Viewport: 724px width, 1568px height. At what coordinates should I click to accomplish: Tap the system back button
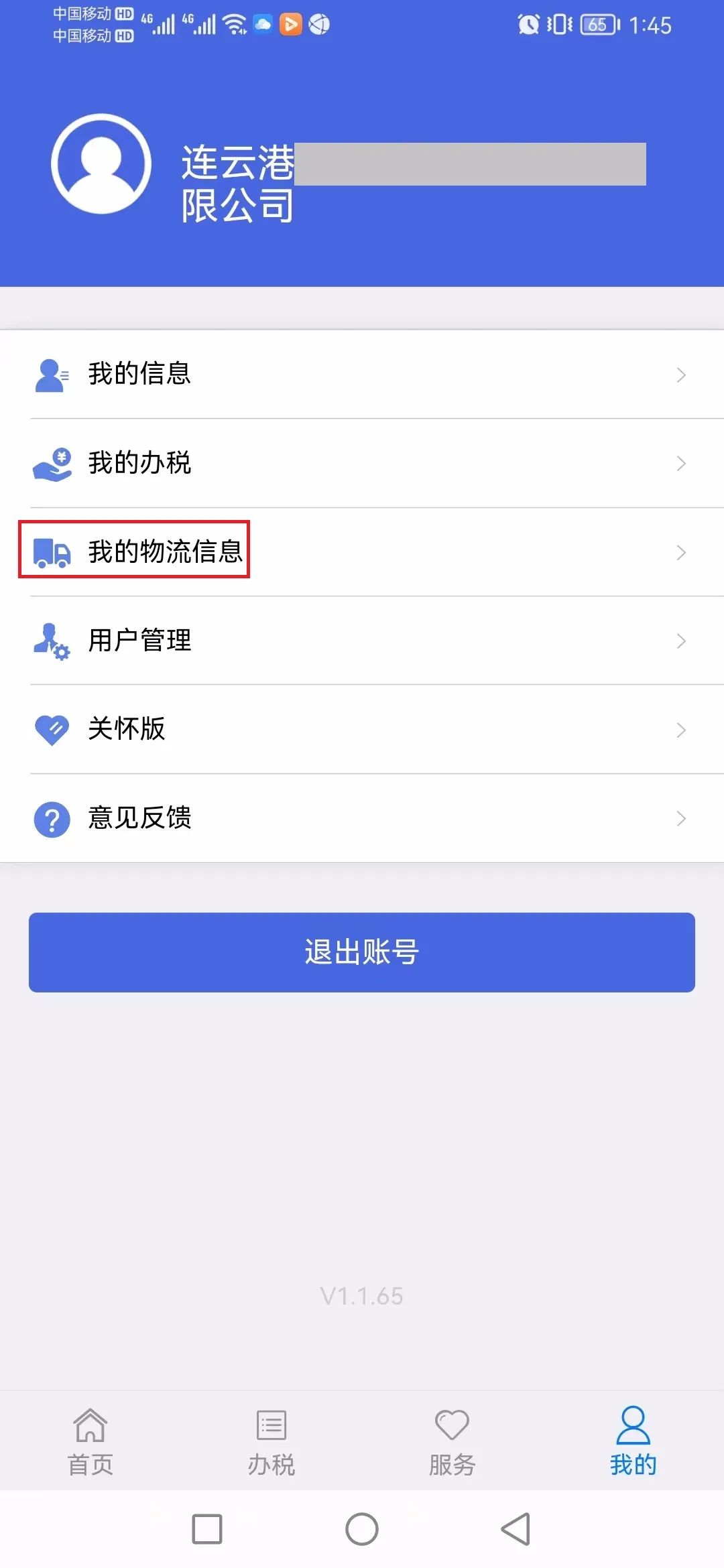pos(516,1529)
